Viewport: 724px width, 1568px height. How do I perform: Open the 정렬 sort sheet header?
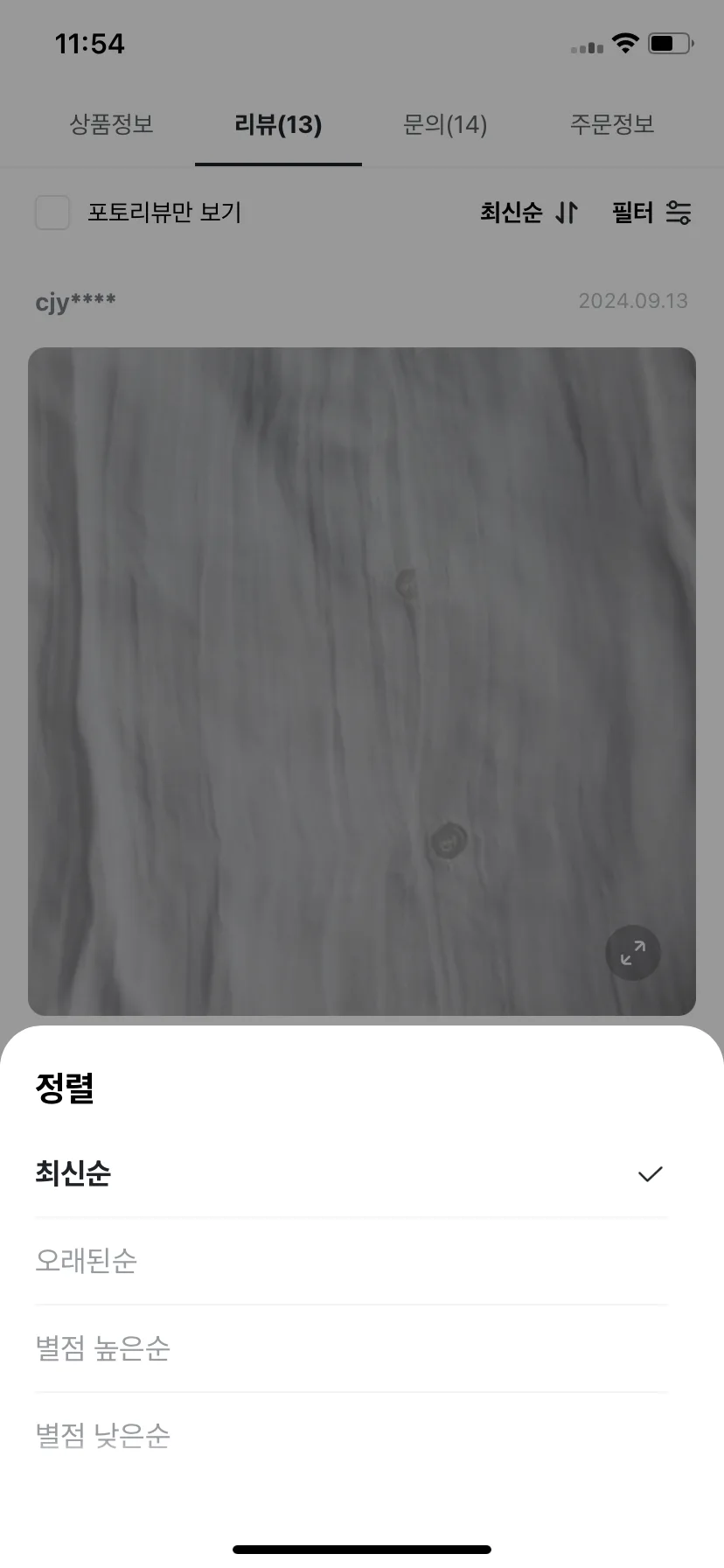(65, 1088)
